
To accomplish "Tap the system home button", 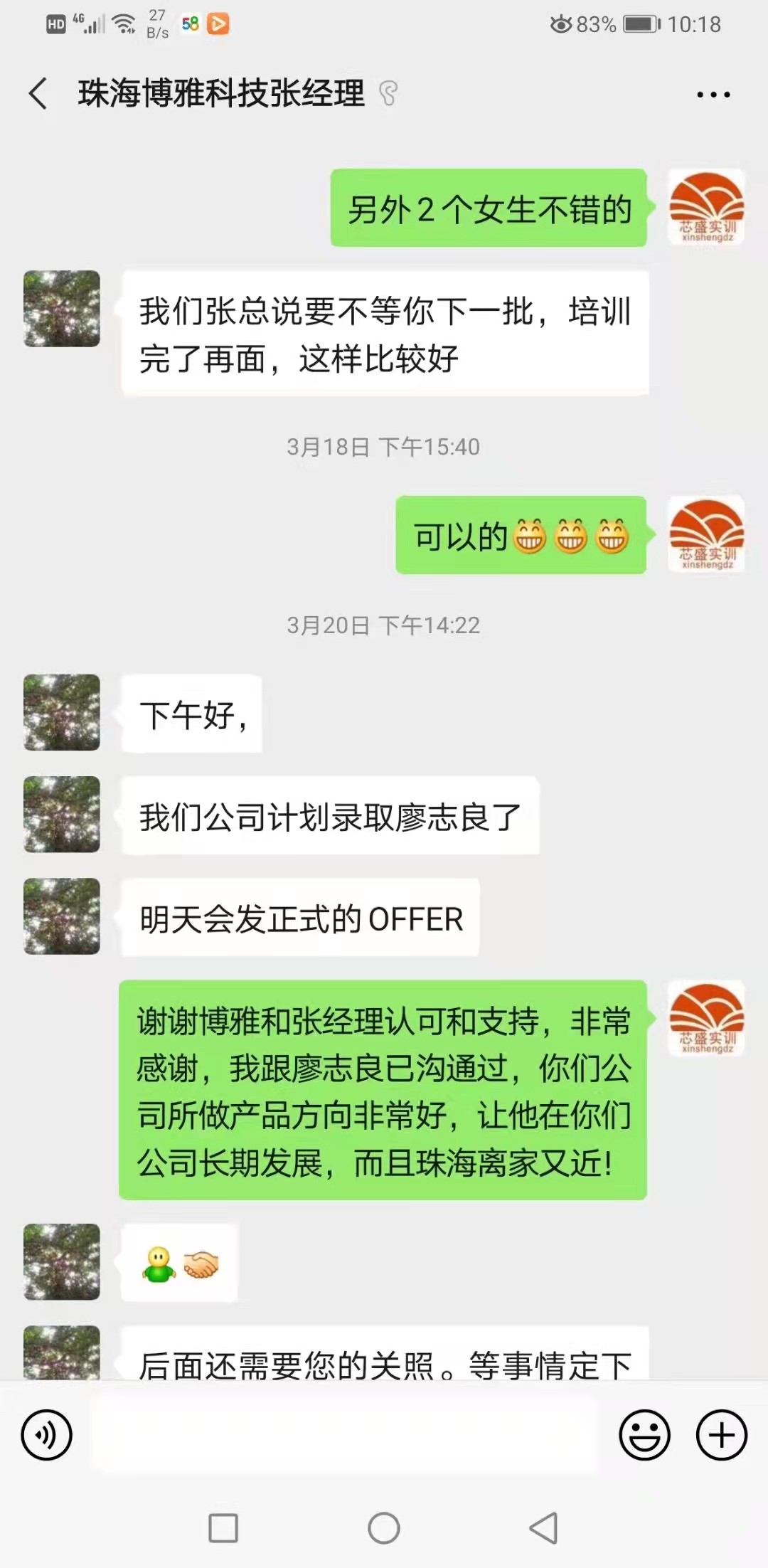I will pyautogui.click(x=384, y=1527).
